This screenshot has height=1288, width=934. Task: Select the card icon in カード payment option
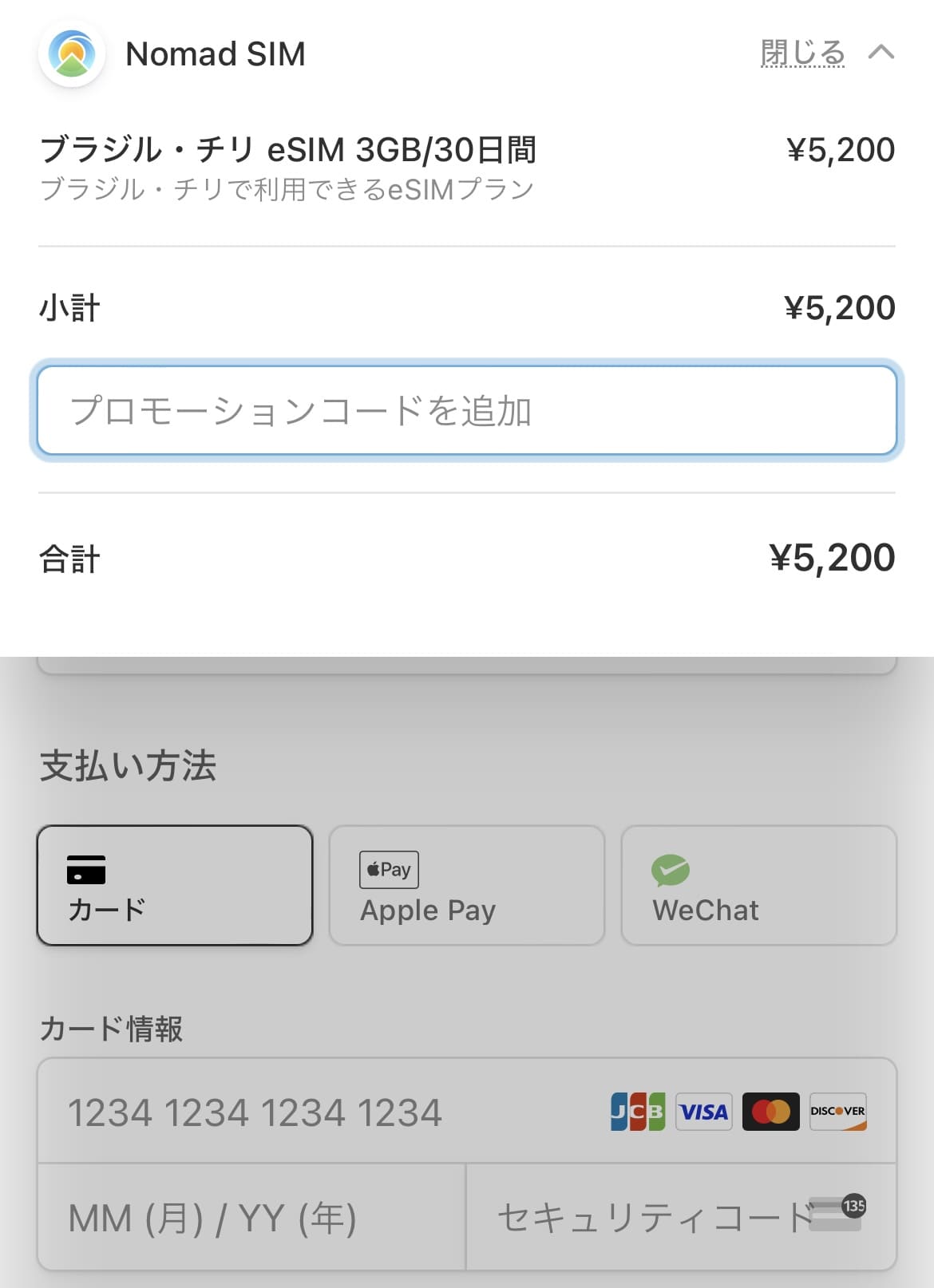coord(85,871)
